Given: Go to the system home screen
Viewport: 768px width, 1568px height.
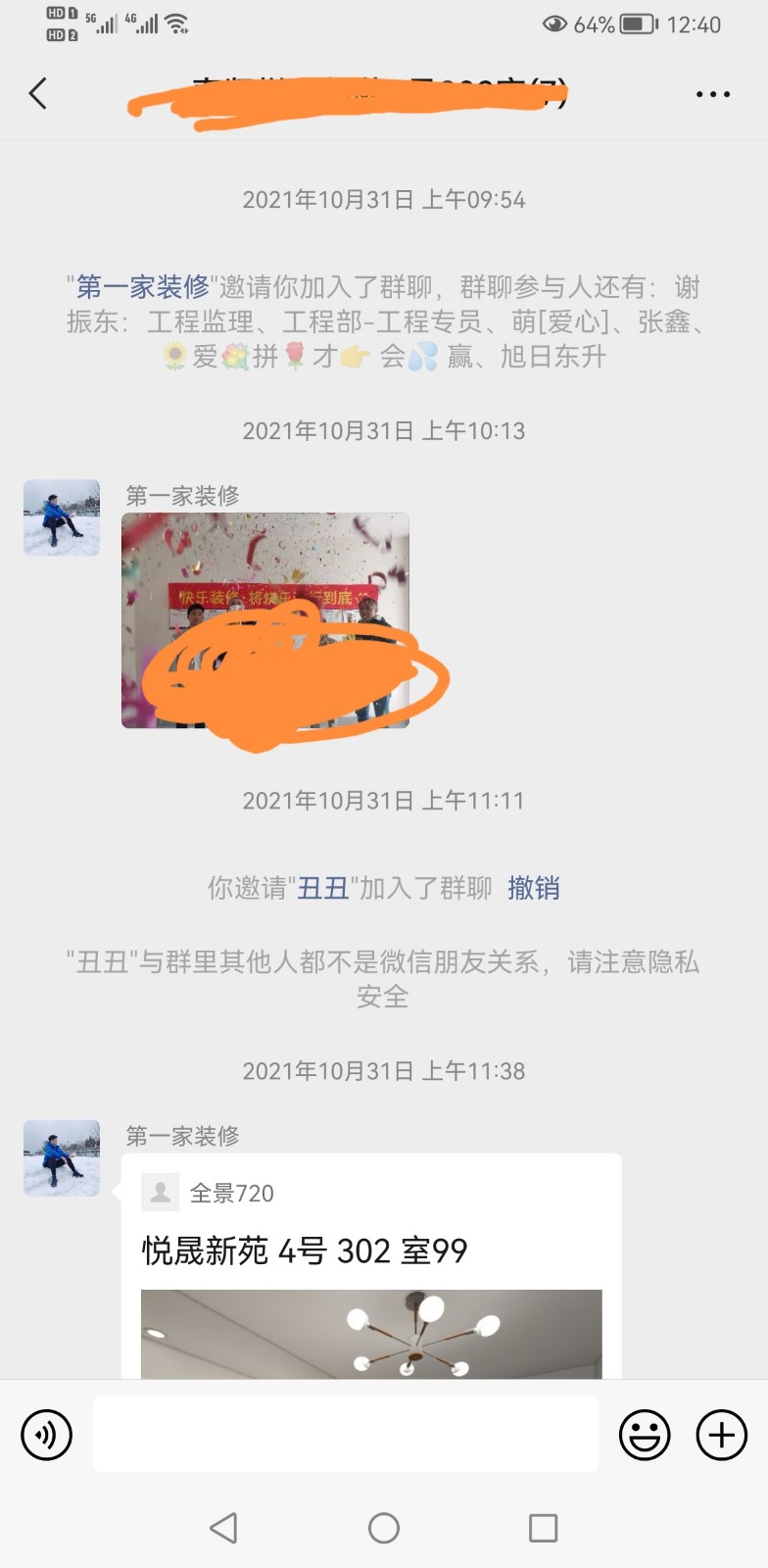Looking at the screenshot, I should 384,1528.
